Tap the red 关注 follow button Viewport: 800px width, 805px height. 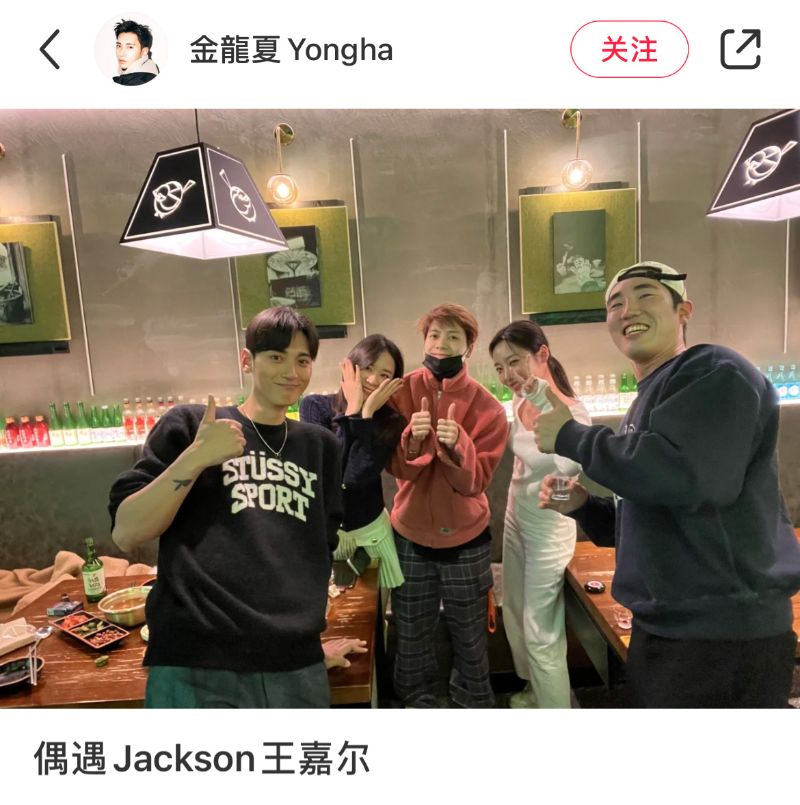click(629, 50)
